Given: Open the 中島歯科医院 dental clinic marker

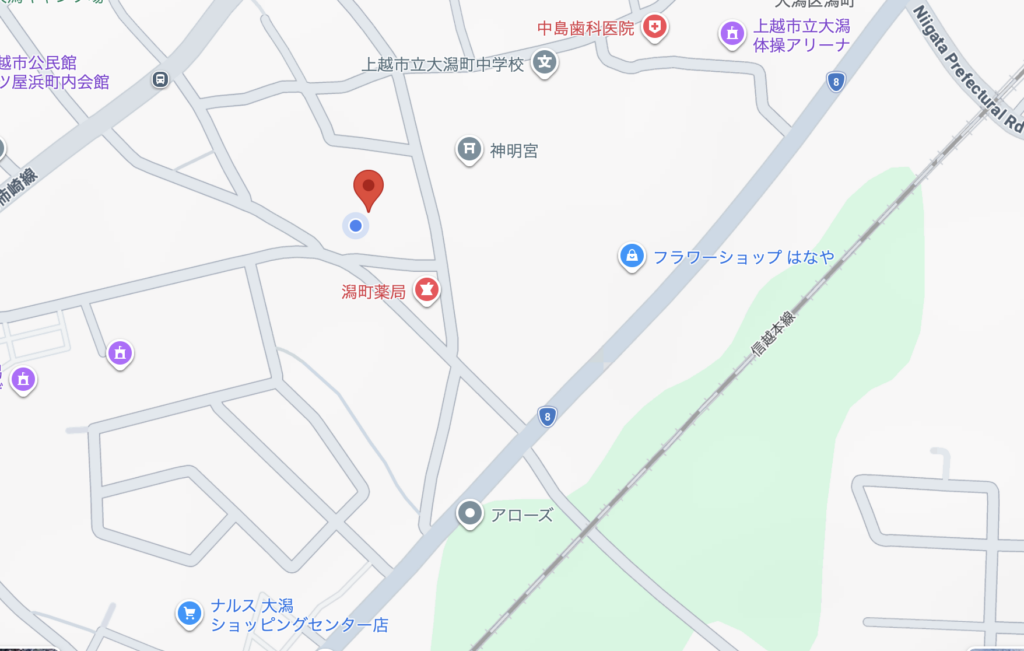Looking at the screenshot, I should (x=655, y=27).
